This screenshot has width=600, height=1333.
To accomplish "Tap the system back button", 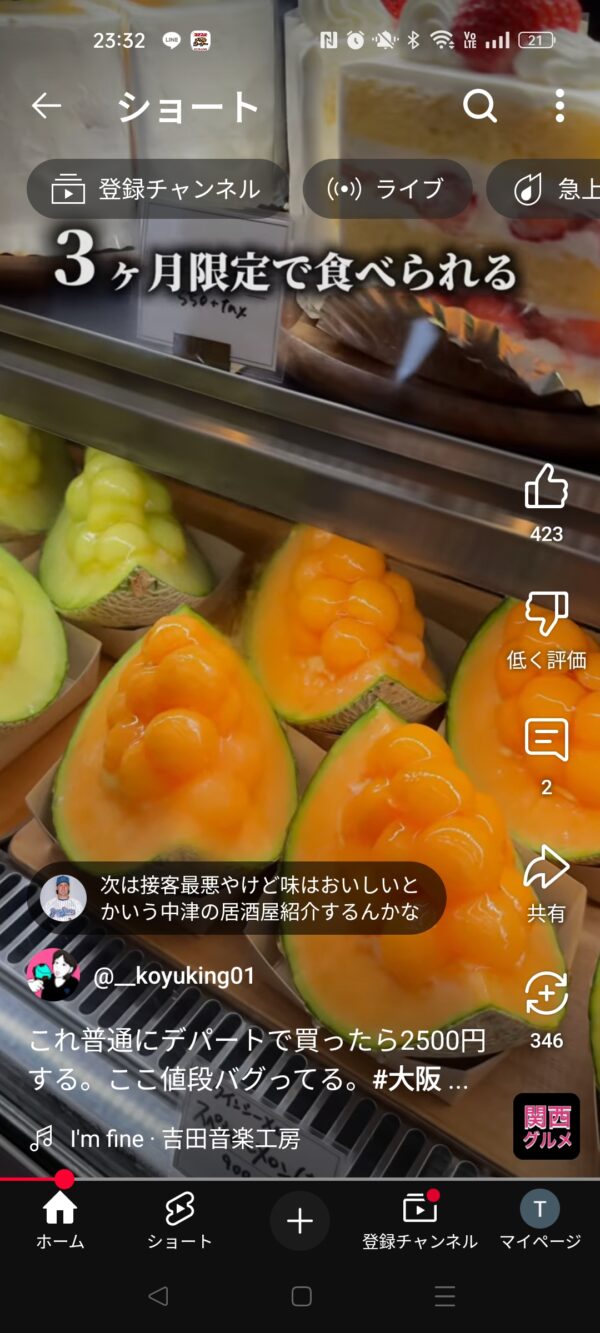I will (x=157, y=1297).
